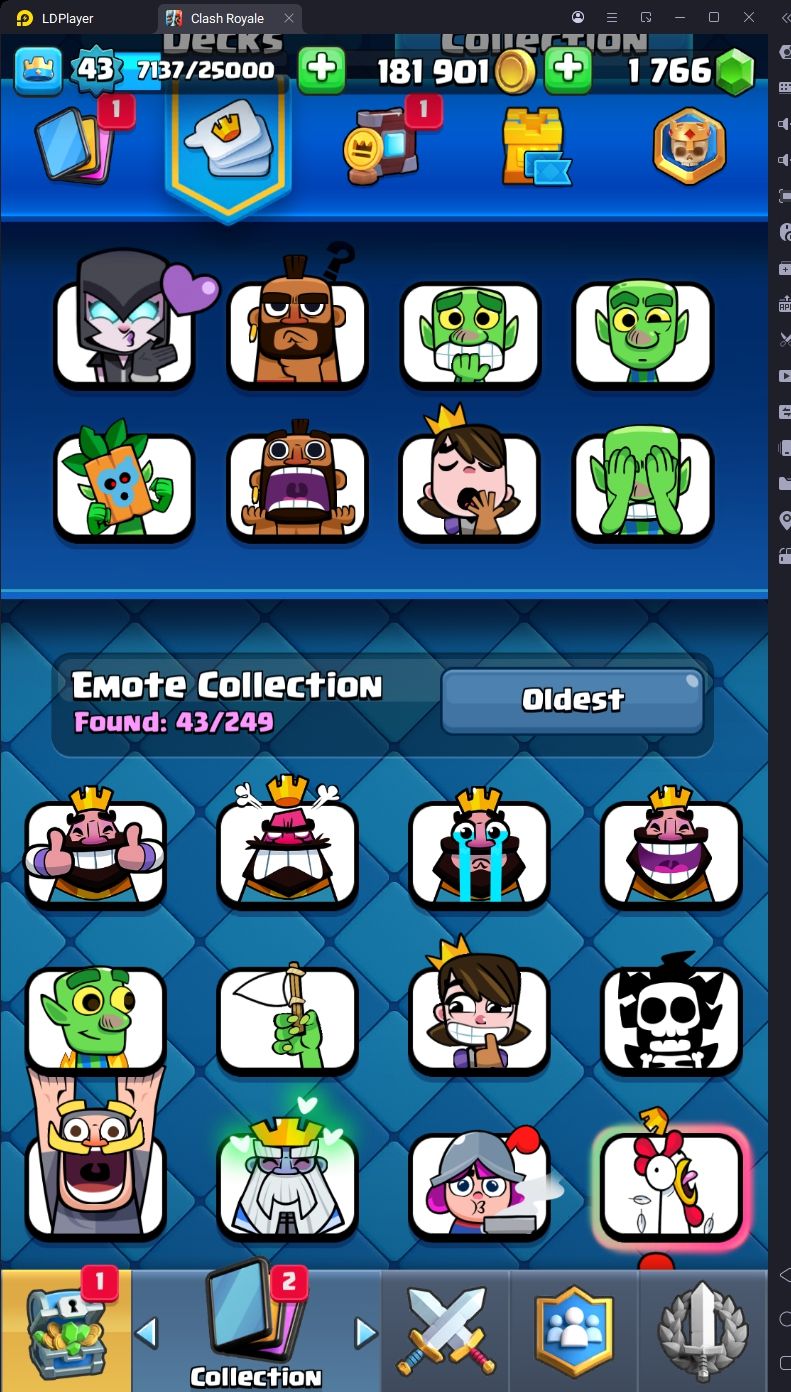Open the tab with the gold crown coin
The image size is (791, 1392).
379,146
